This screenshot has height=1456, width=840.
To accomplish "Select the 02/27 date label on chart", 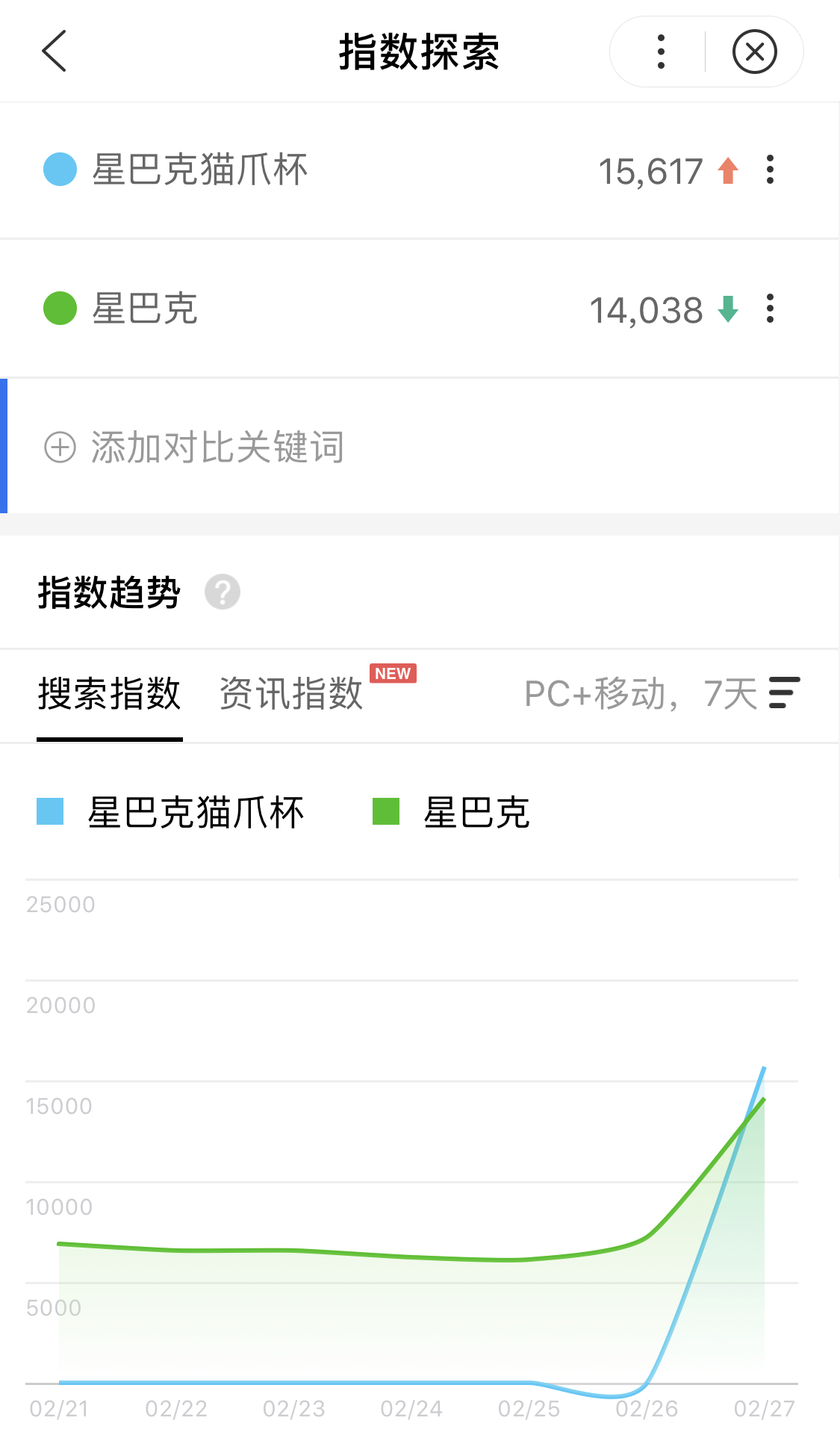I will coord(765,1407).
